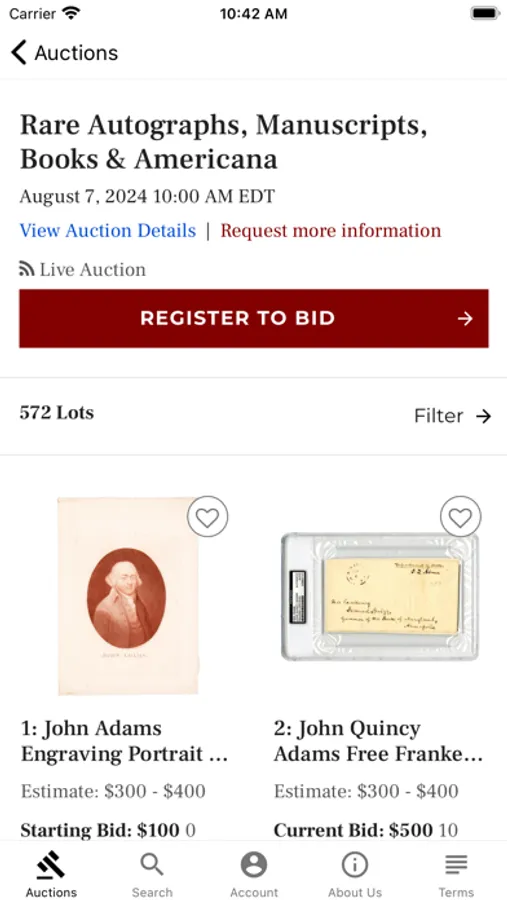This screenshot has height=900, width=507.
Task: Switch to the Account tab
Action: pyautogui.click(x=254, y=874)
